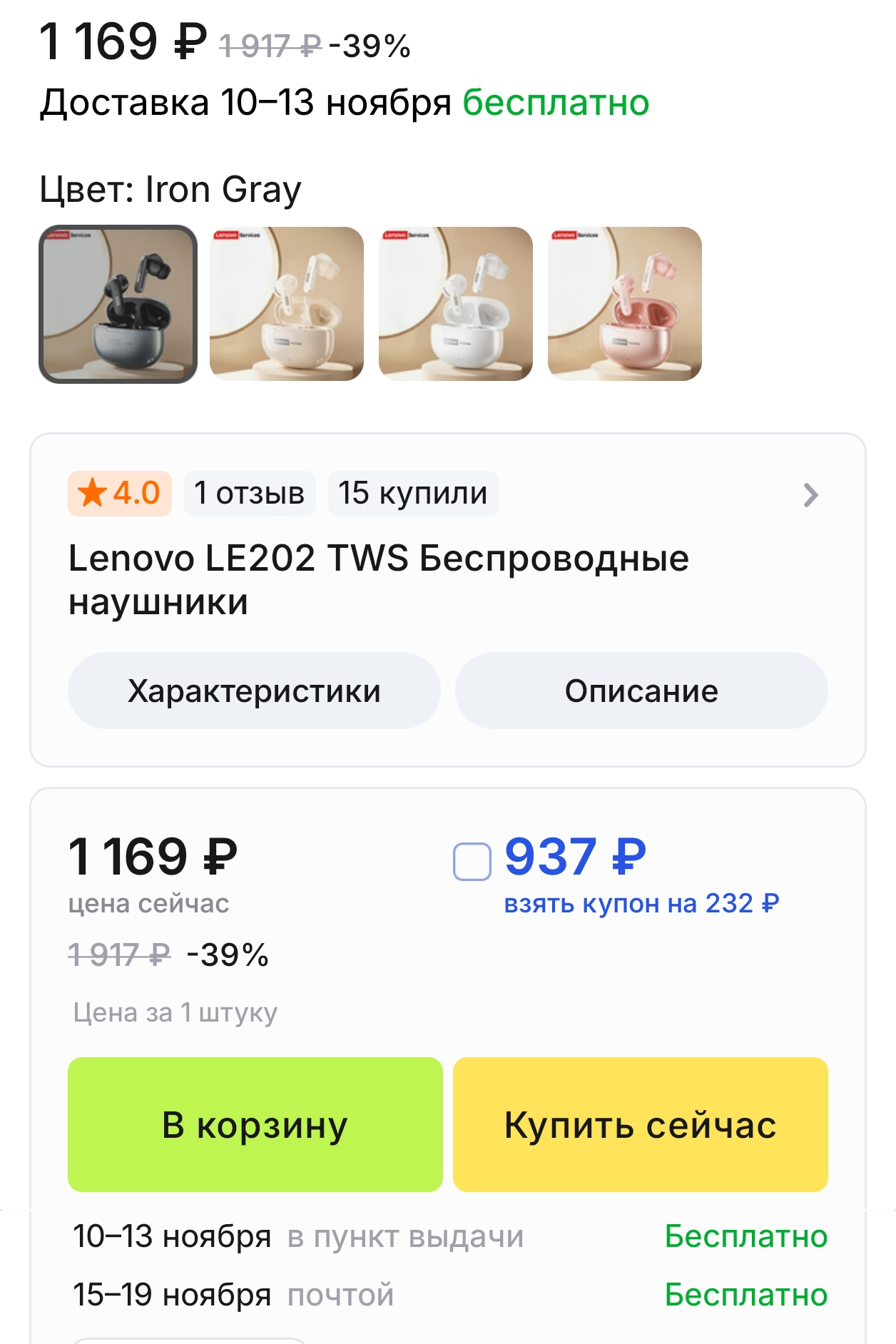Choose the beige earbuds color variant
This screenshot has width=896, height=1344.
point(287,305)
